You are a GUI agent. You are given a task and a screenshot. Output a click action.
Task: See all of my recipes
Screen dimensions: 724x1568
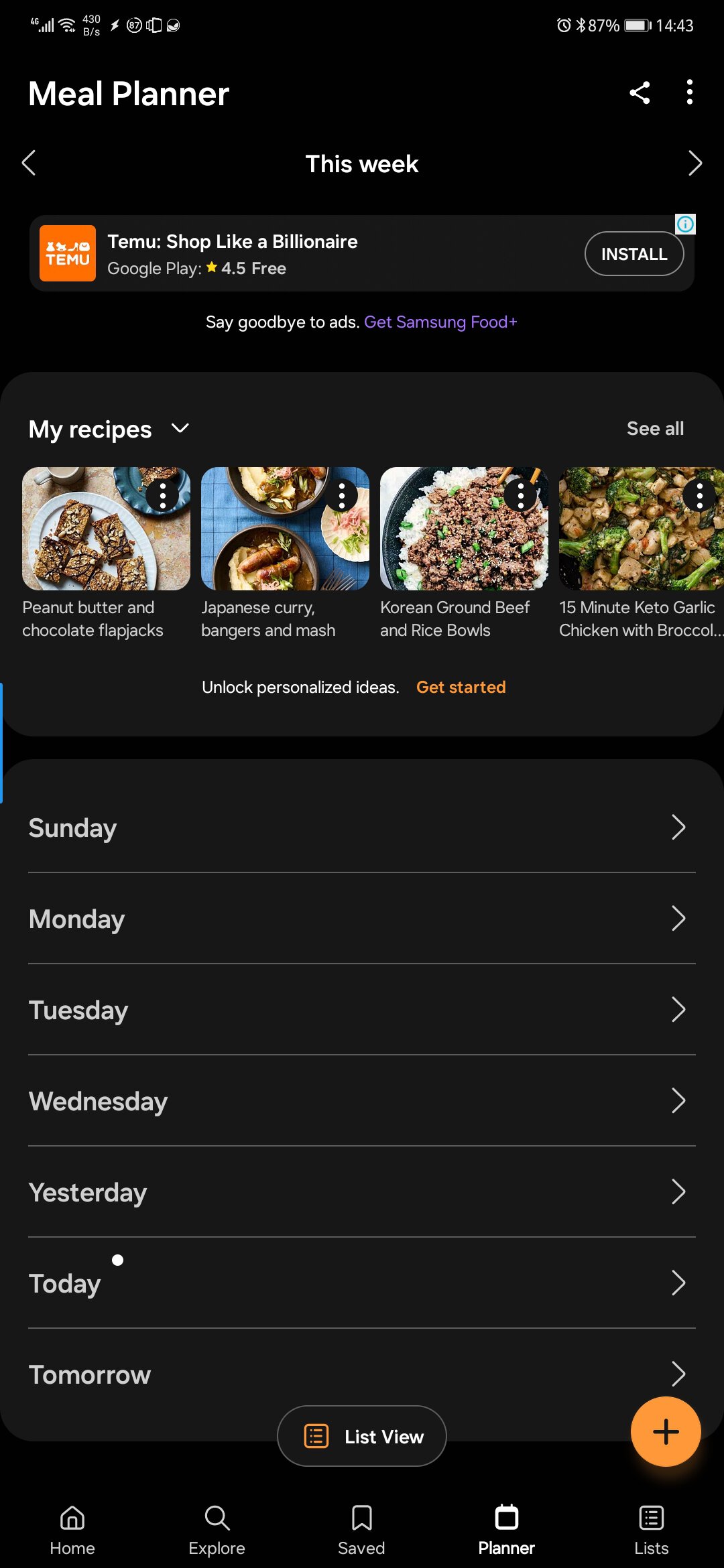(655, 428)
